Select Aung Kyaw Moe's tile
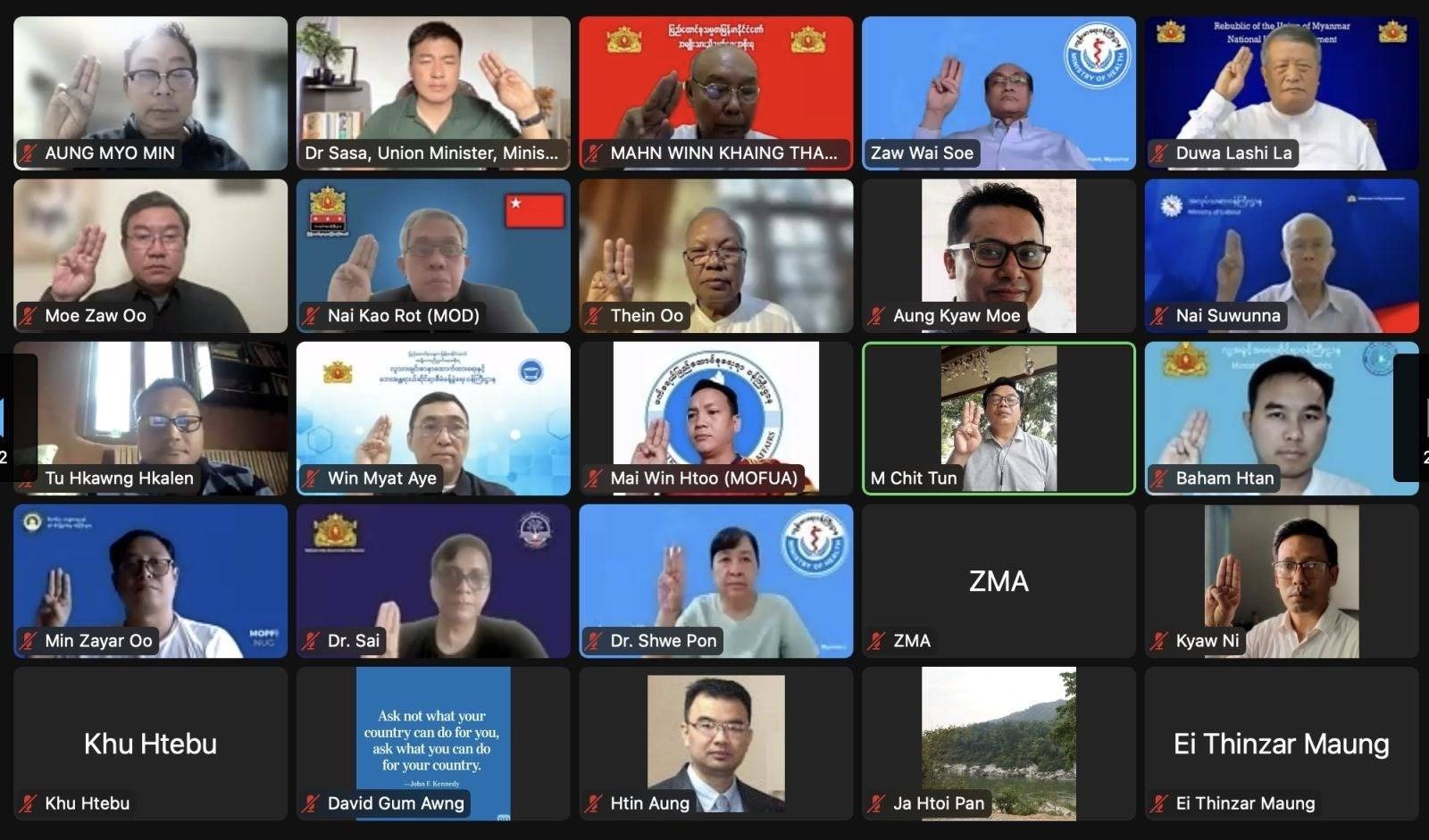The height and width of the screenshot is (840, 1429). pos(999,255)
